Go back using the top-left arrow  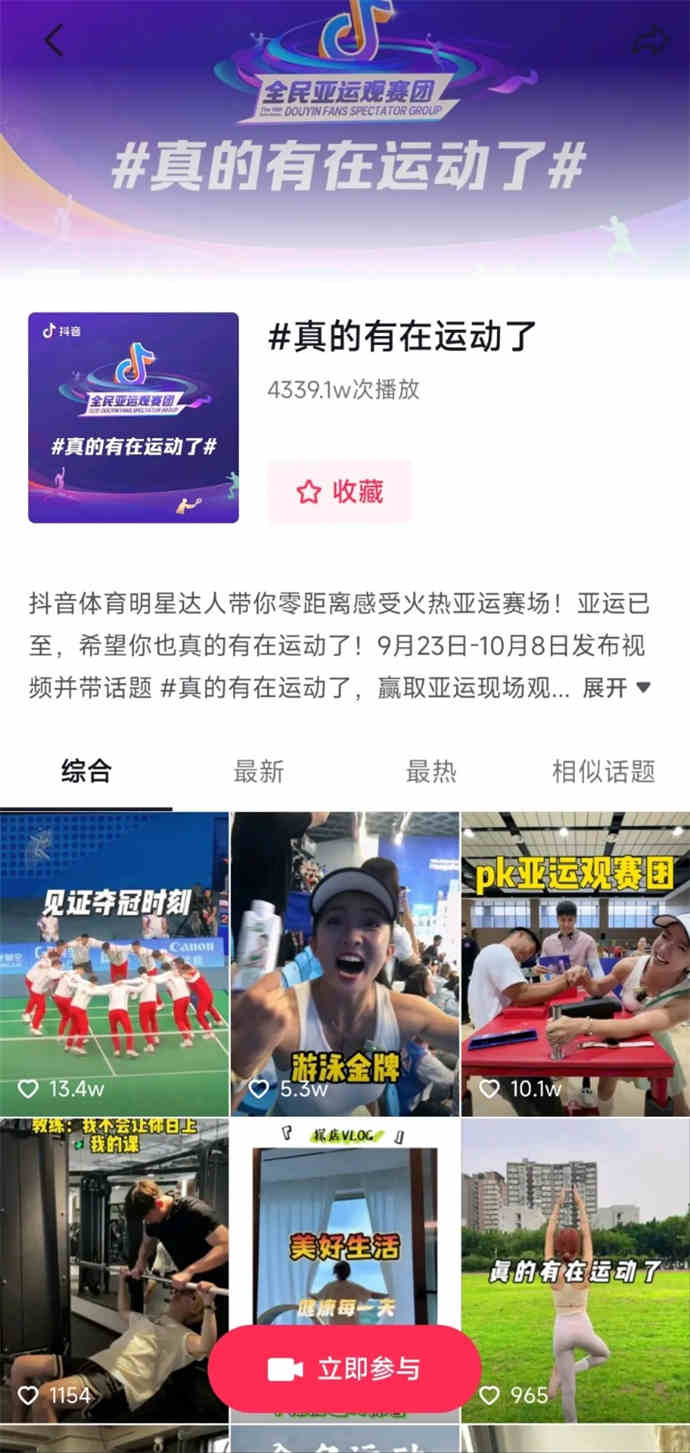click(x=54, y=40)
